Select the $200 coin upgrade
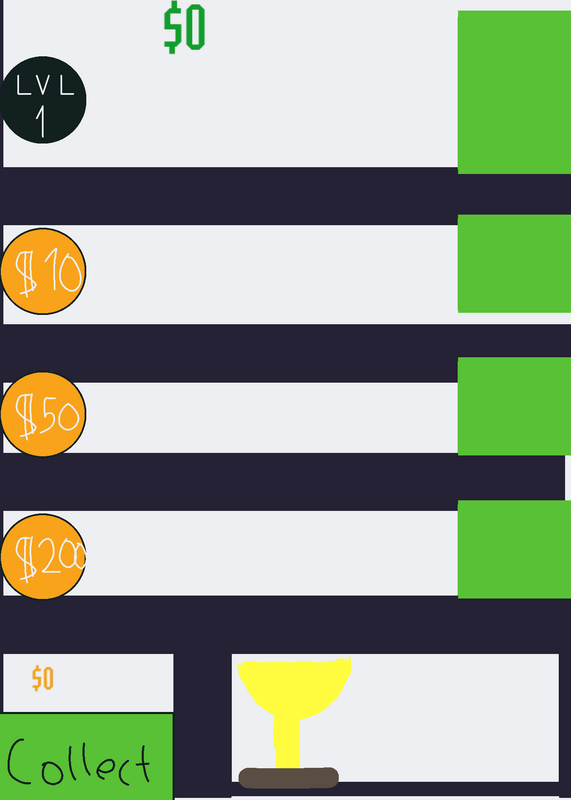This screenshot has height=800, width=571. (x=43, y=557)
